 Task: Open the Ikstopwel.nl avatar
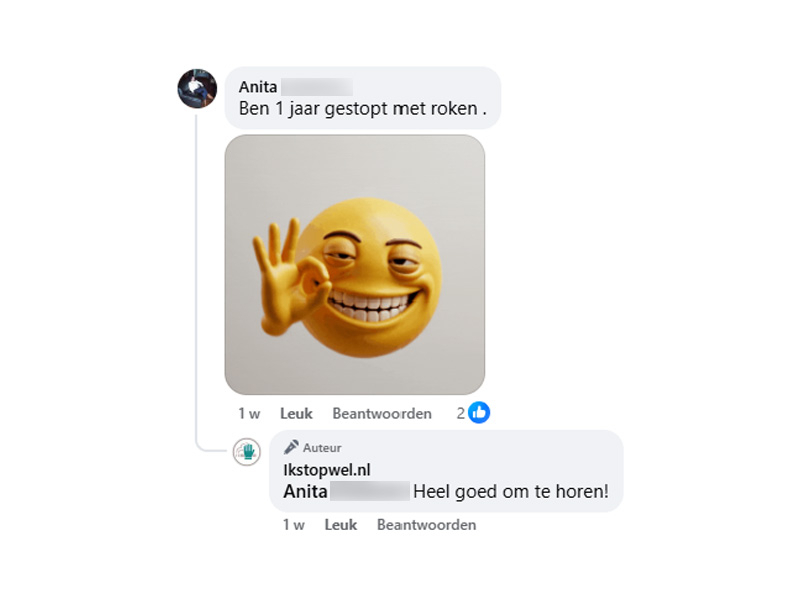click(x=247, y=452)
